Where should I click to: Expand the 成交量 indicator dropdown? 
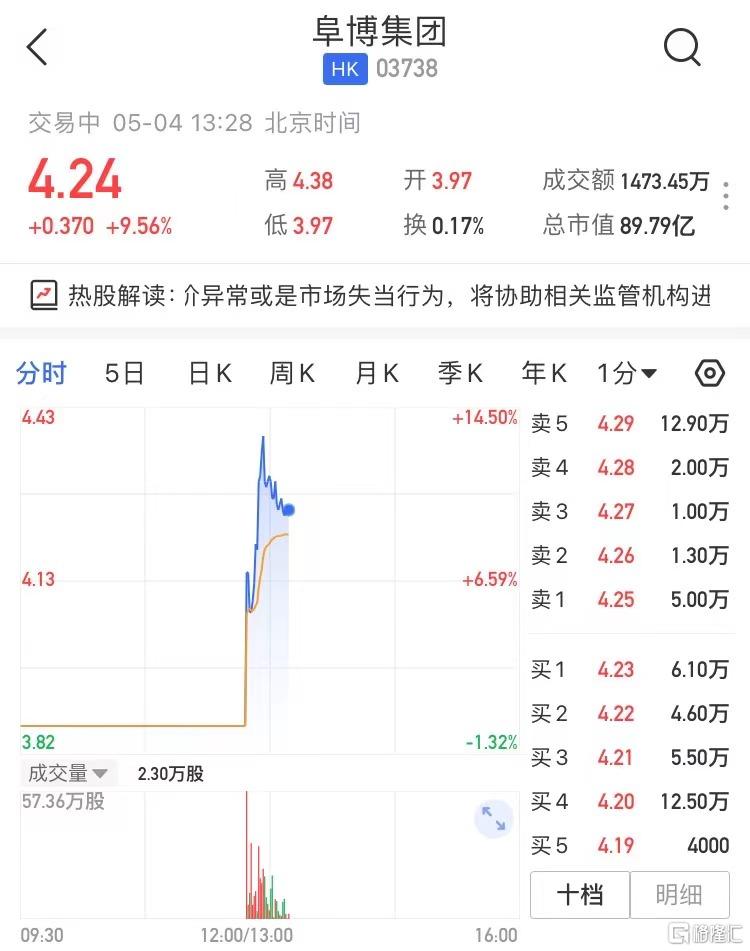click(68, 773)
